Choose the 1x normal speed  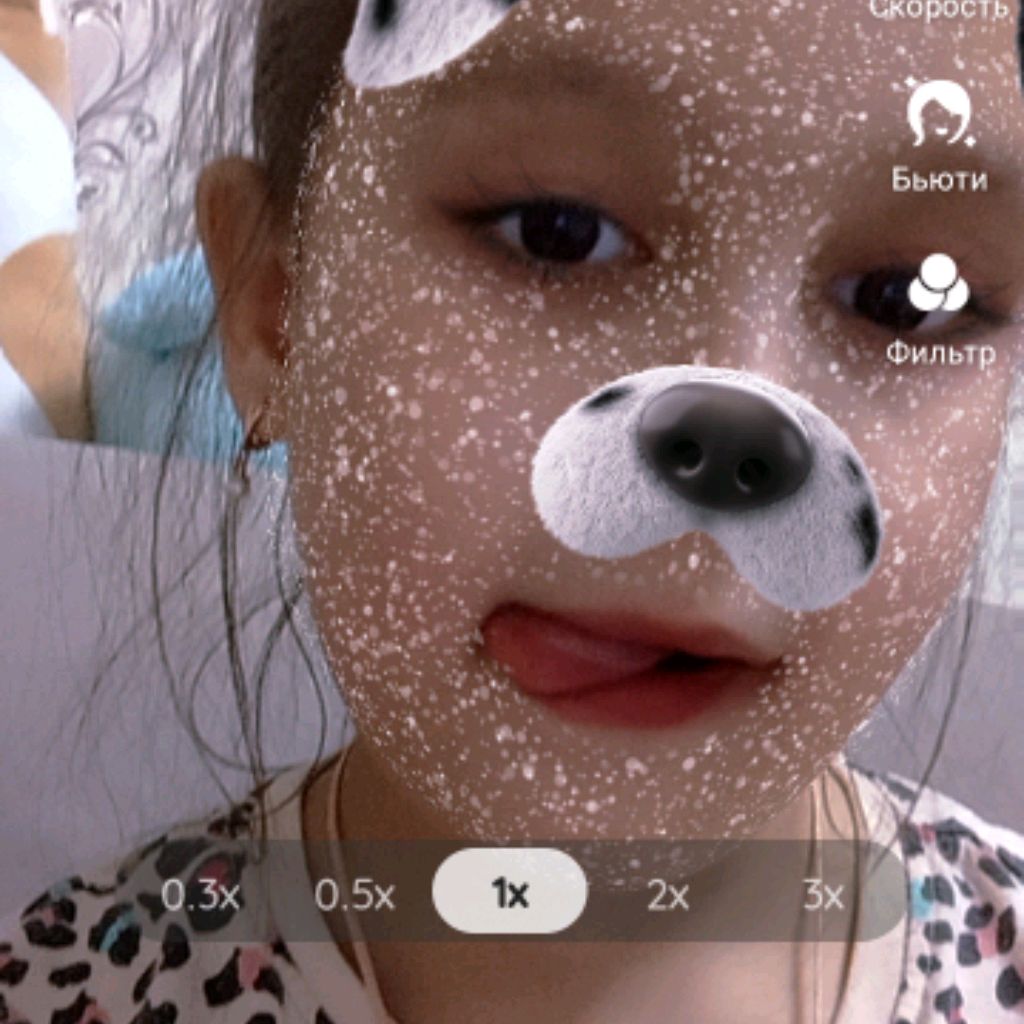pyautogui.click(x=510, y=892)
